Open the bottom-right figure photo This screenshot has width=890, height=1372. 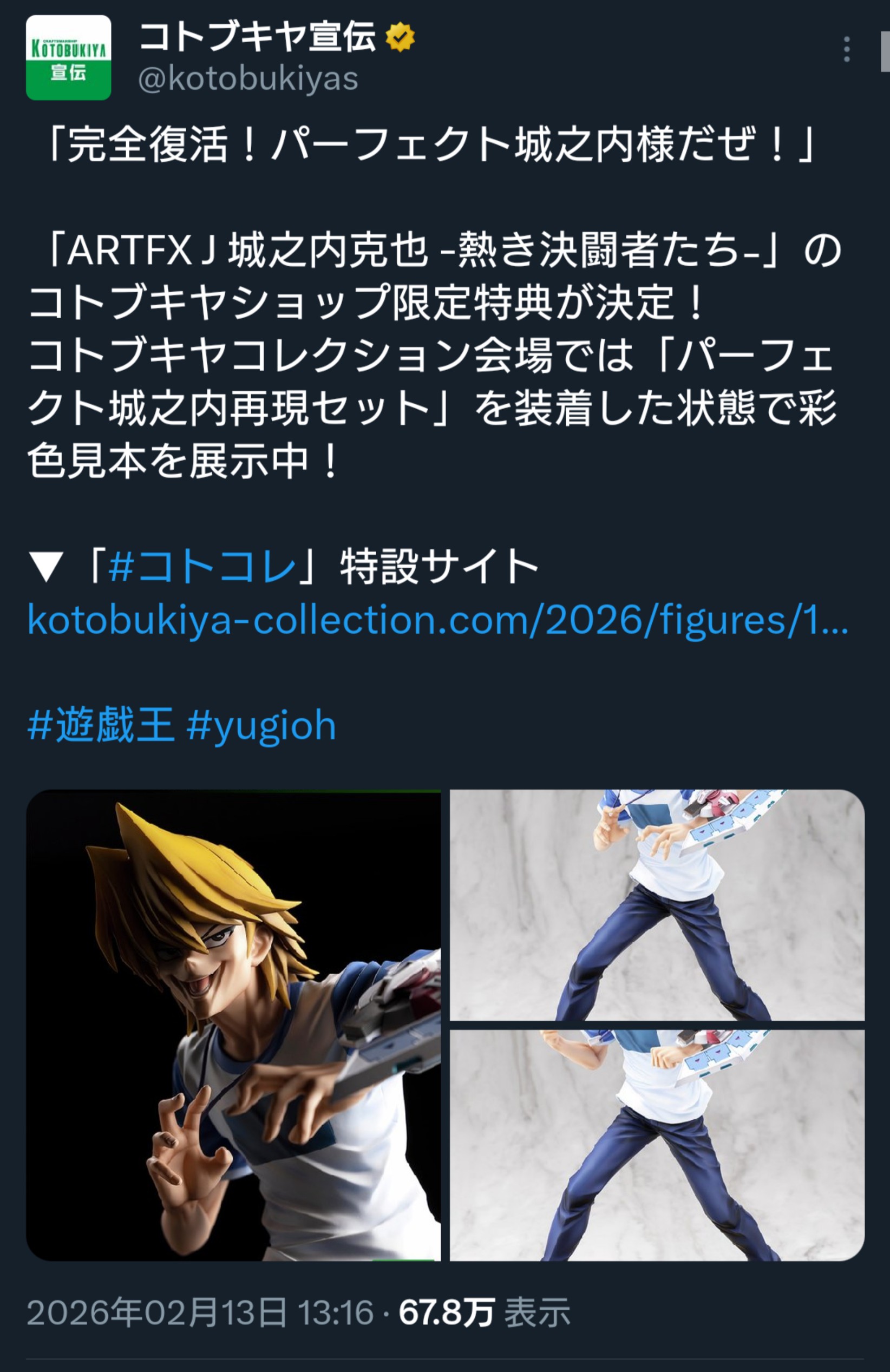(656, 1144)
